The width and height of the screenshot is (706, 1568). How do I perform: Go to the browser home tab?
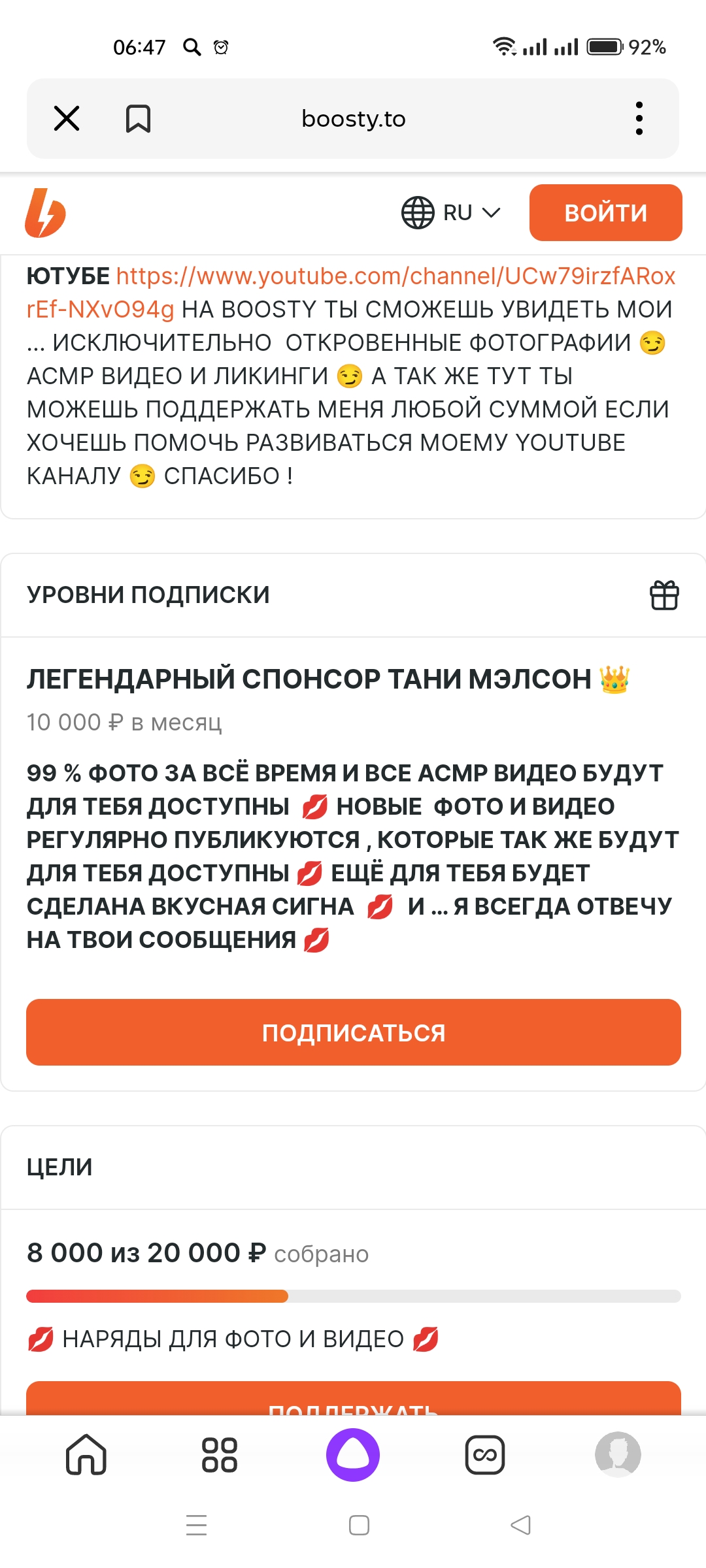click(86, 1455)
